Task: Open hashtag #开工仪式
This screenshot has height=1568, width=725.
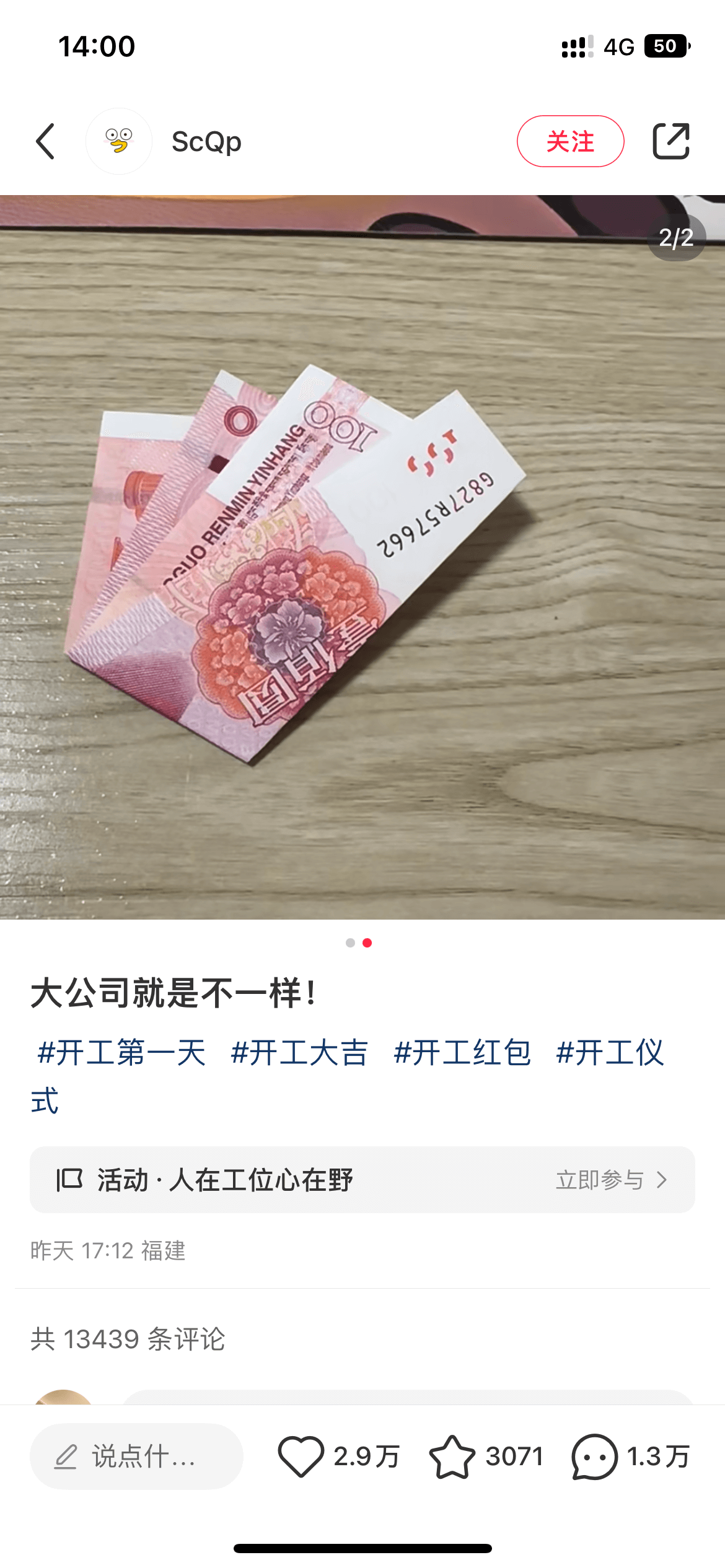Action: [x=610, y=1052]
